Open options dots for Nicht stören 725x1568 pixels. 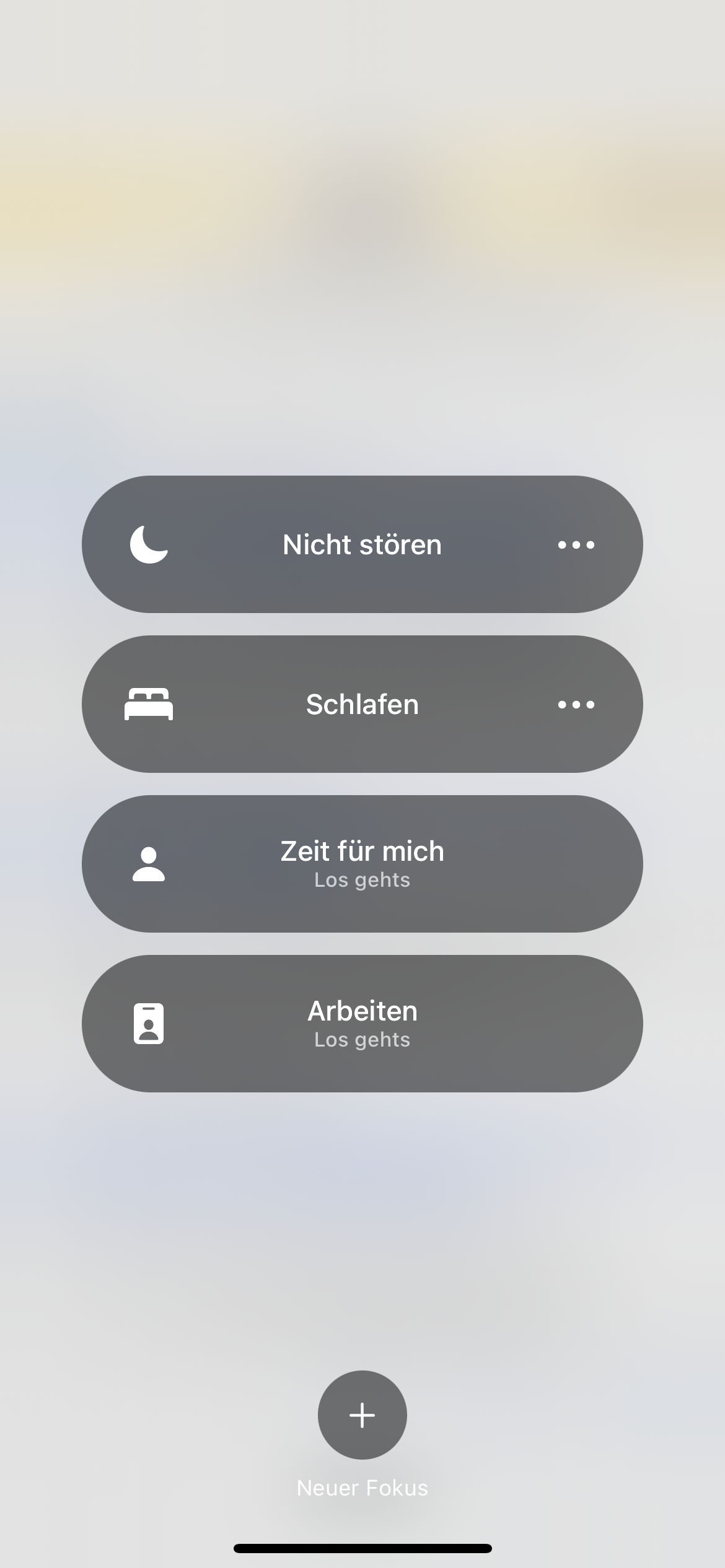point(576,545)
